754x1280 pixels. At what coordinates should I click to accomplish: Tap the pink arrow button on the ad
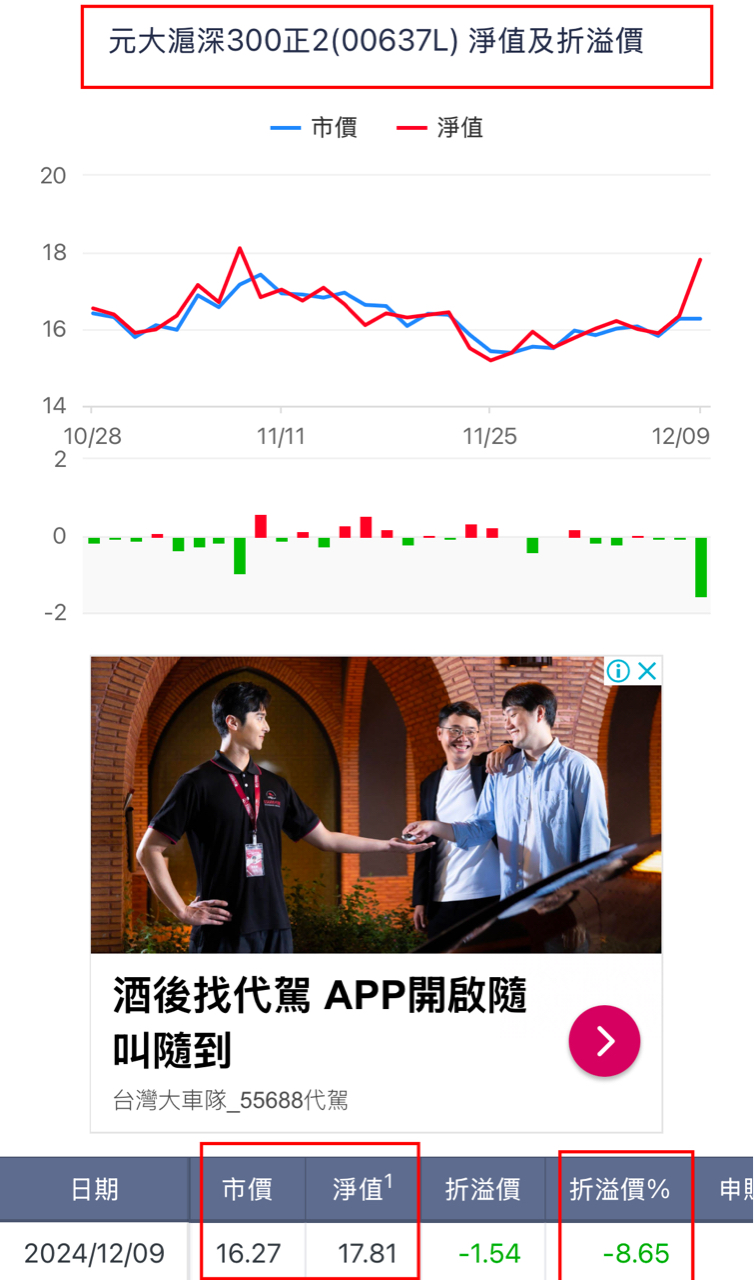coord(604,1041)
